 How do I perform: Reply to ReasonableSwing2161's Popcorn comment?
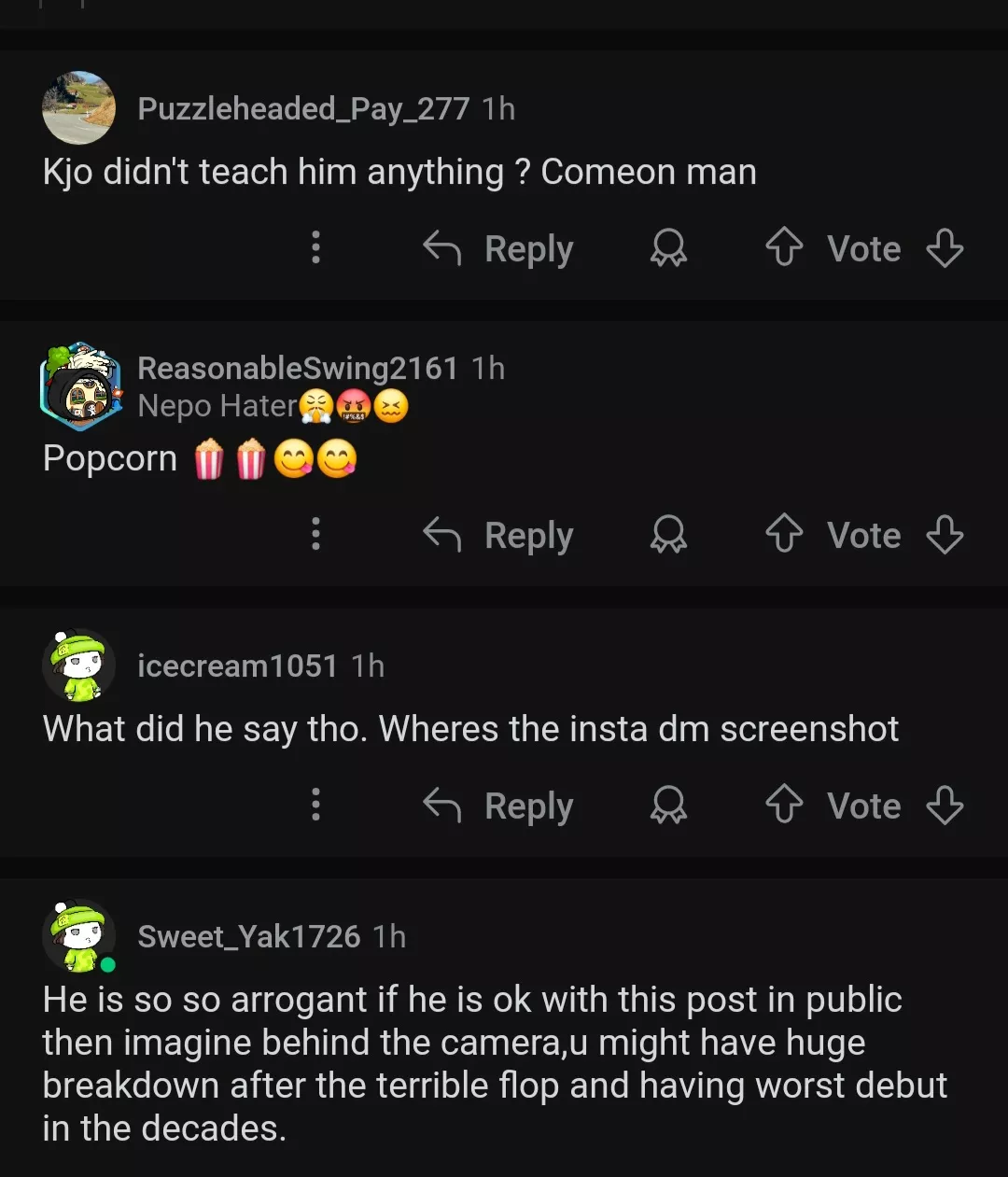coord(498,536)
